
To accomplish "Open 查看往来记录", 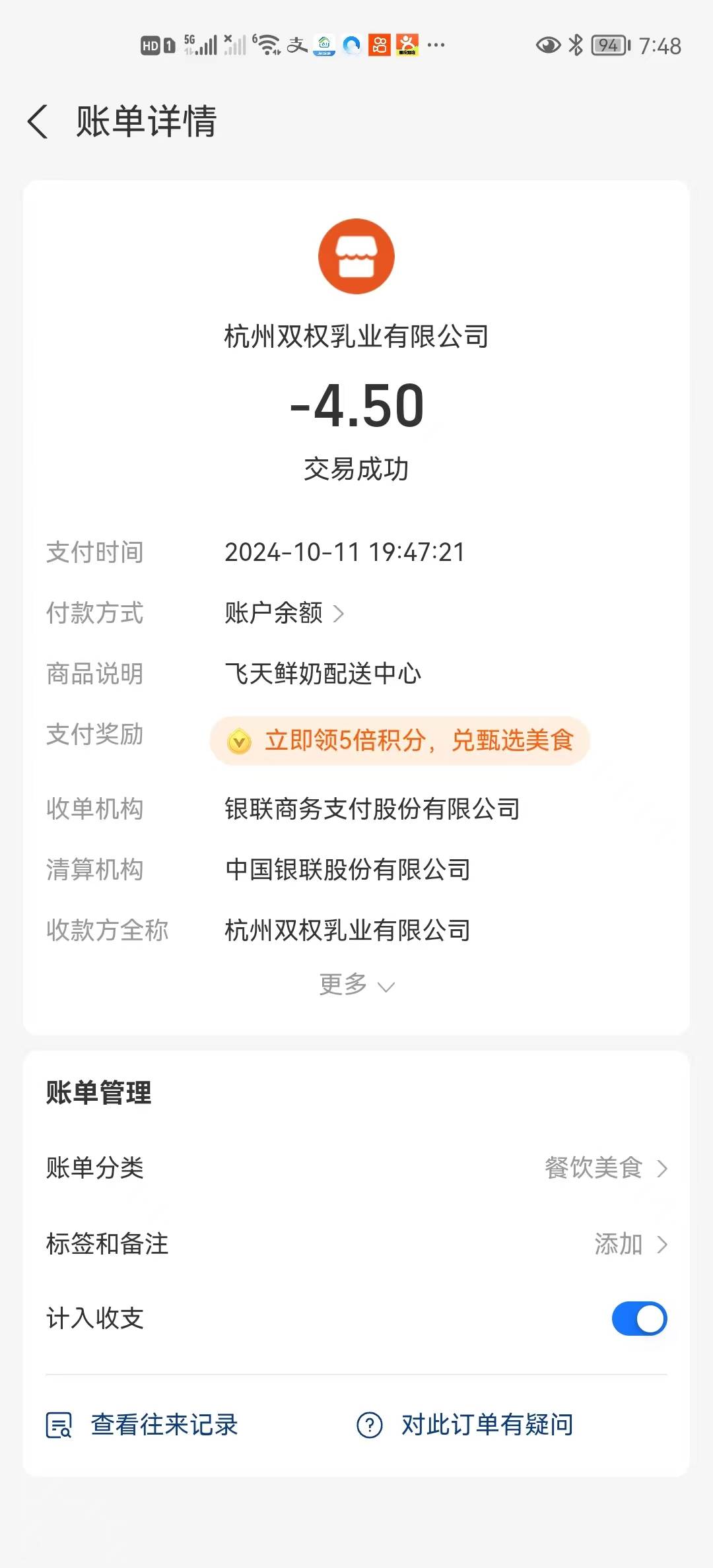I will (142, 1425).
